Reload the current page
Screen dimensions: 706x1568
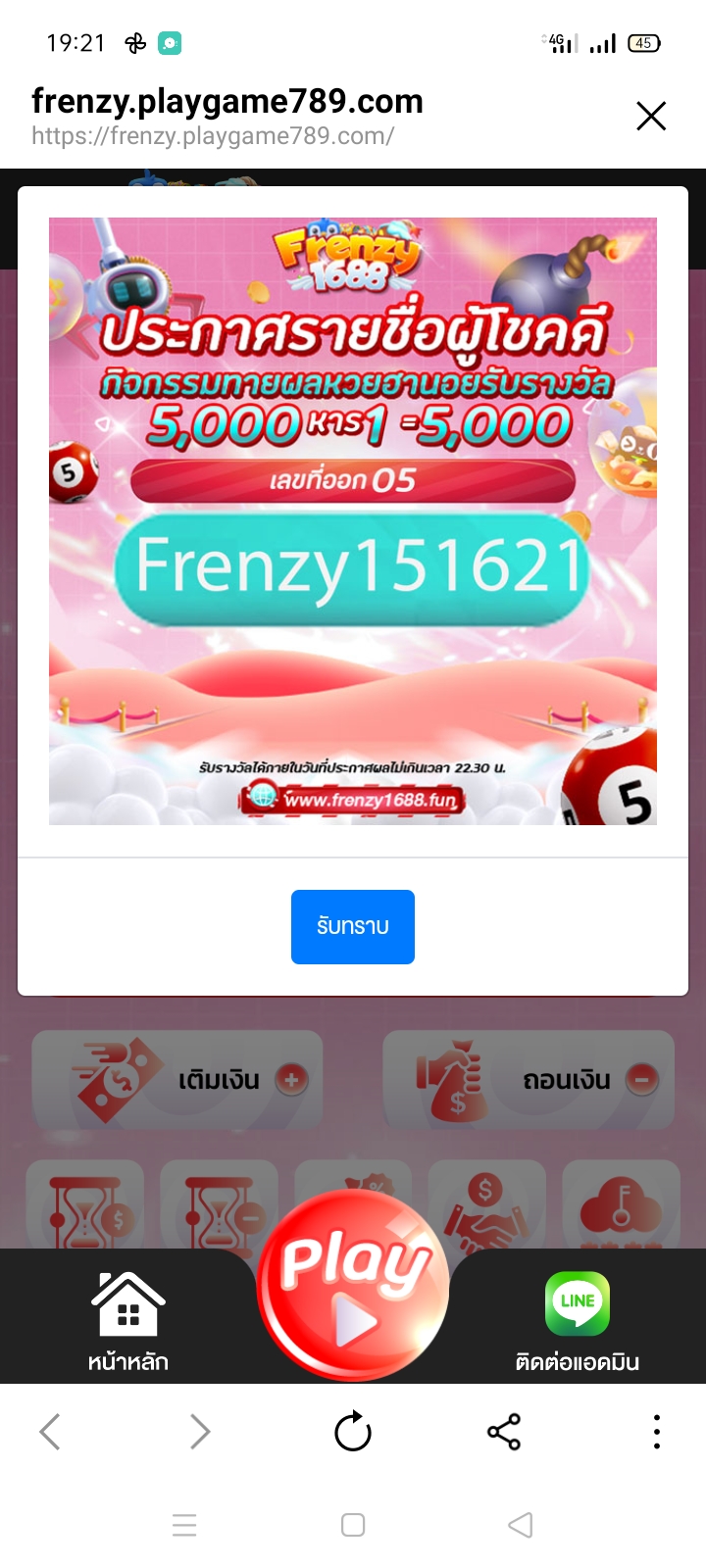tap(353, 1432)
